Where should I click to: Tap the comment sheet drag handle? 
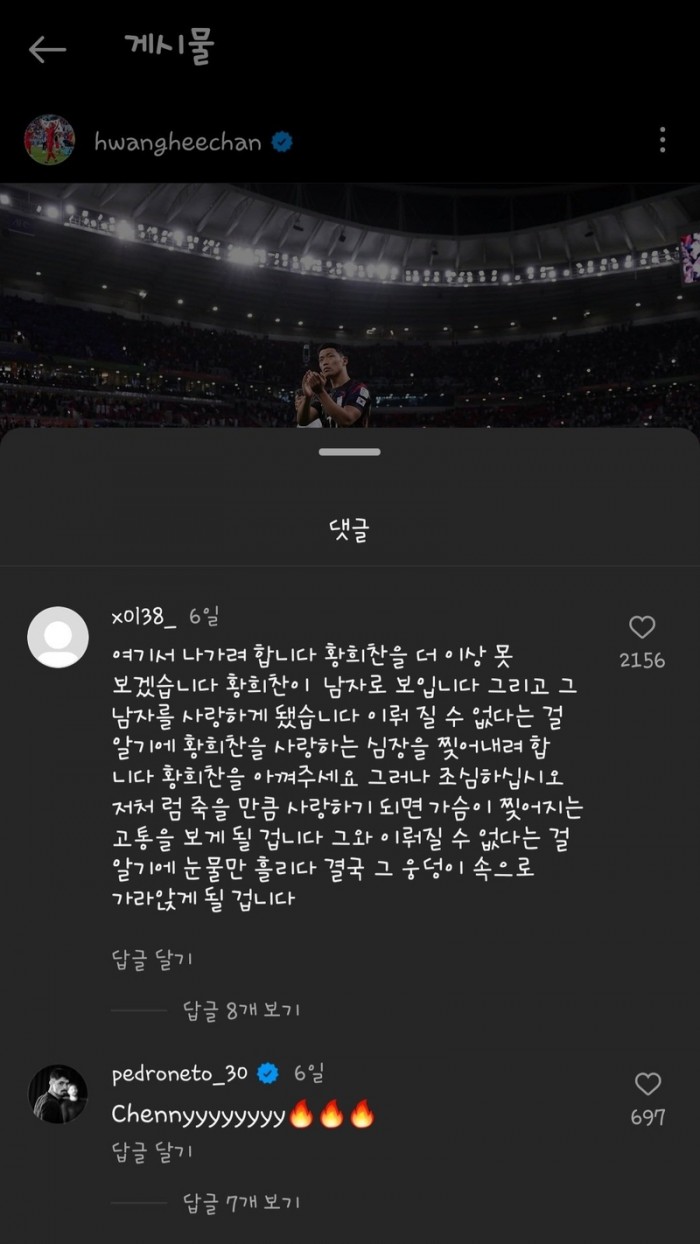[x=350, y=452]
